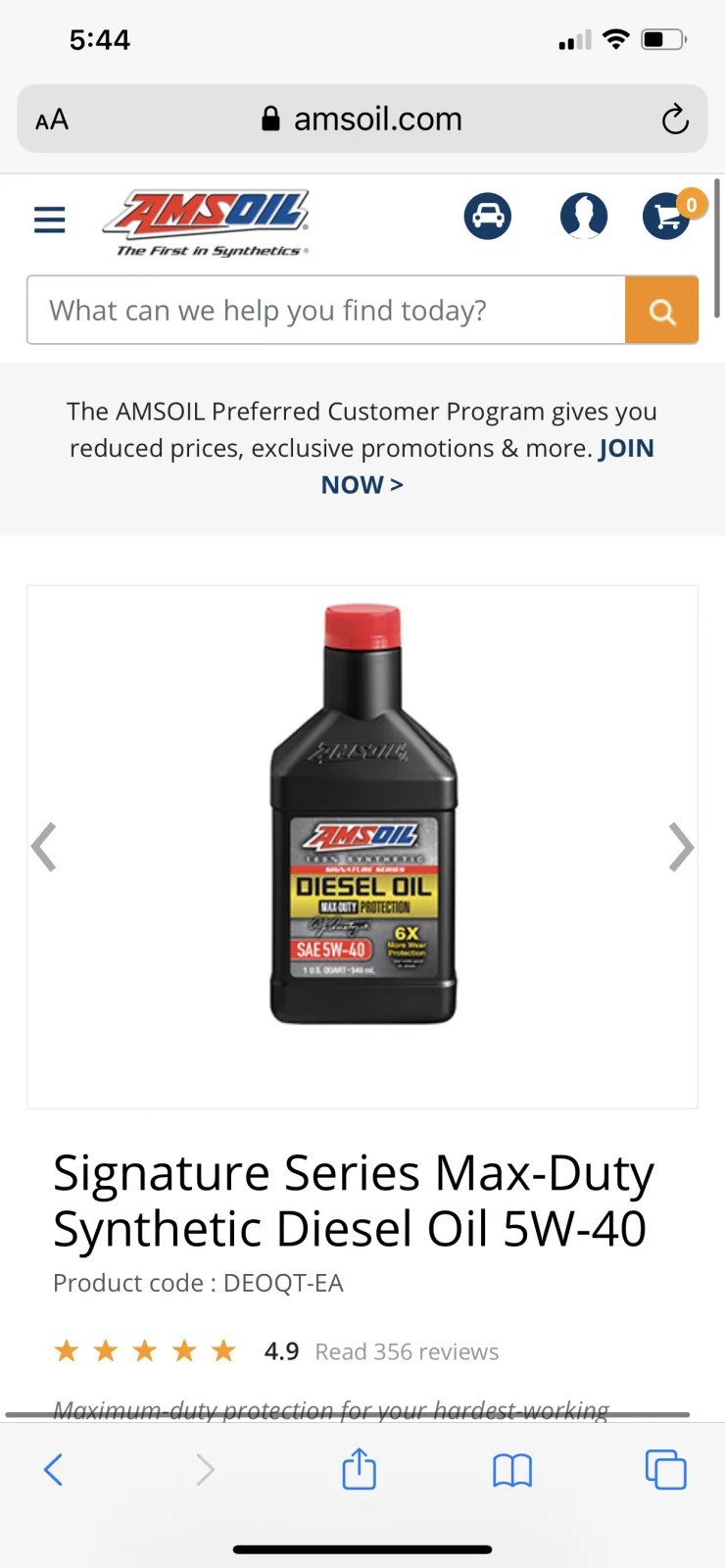Tap the product search field
This screenshot has width=725, height=1568.
pos(326,311)
